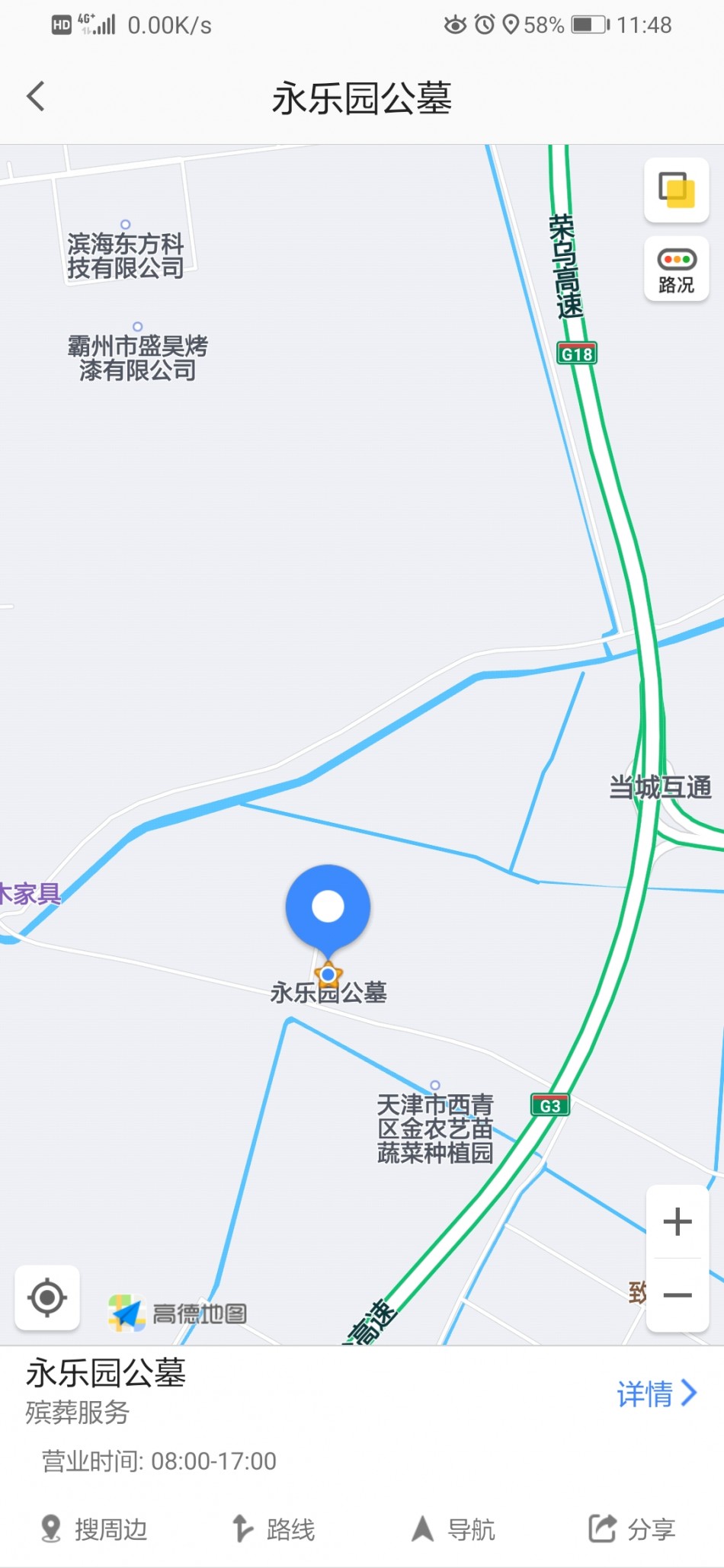This screenshot has height=1568, width=724.
Task: Zoom out on the map
Action: point(677,1294)
